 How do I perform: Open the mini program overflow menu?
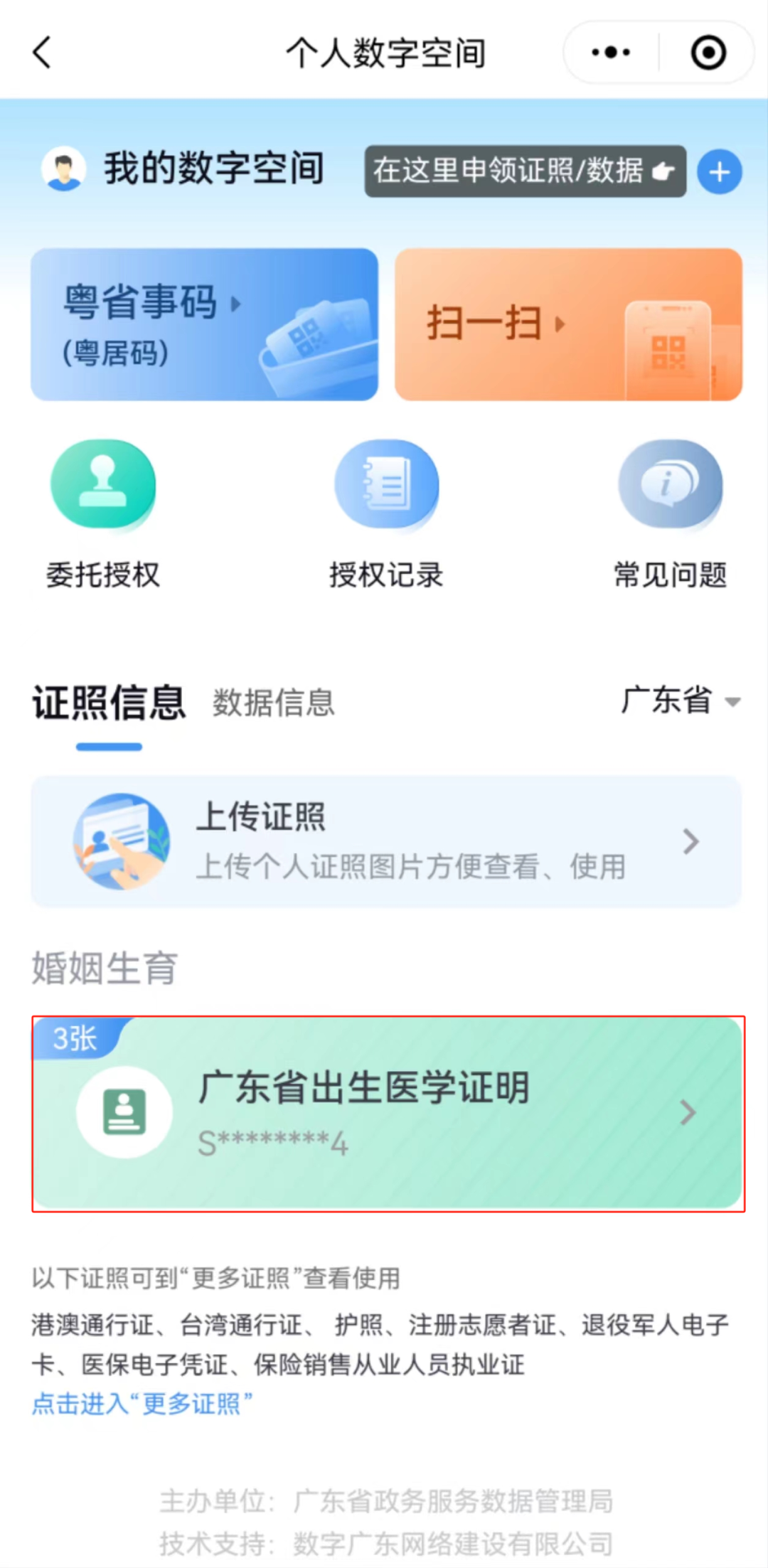tap(611, 53)
